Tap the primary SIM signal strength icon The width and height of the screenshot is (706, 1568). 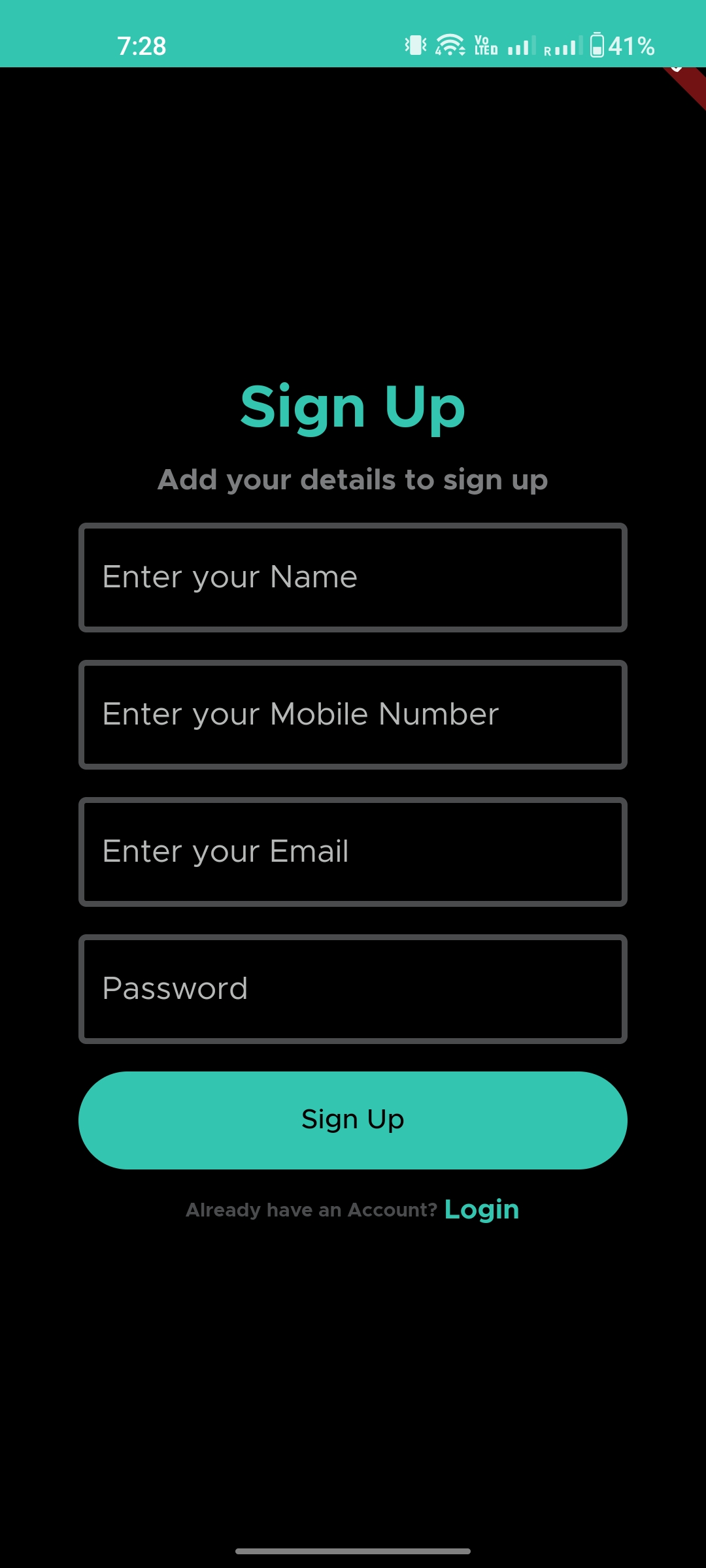pos(520,46)
